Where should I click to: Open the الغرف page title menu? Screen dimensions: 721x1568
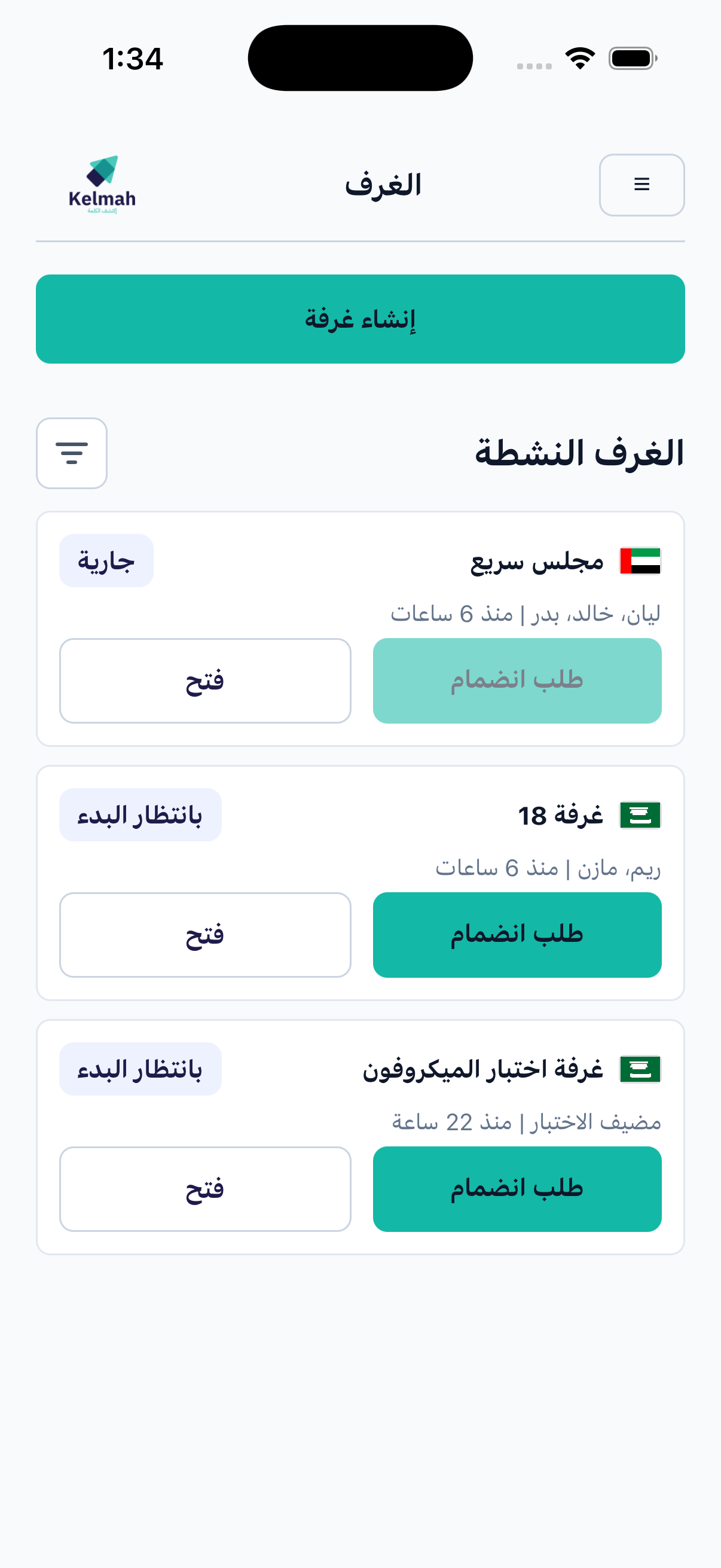coord(383,184)
